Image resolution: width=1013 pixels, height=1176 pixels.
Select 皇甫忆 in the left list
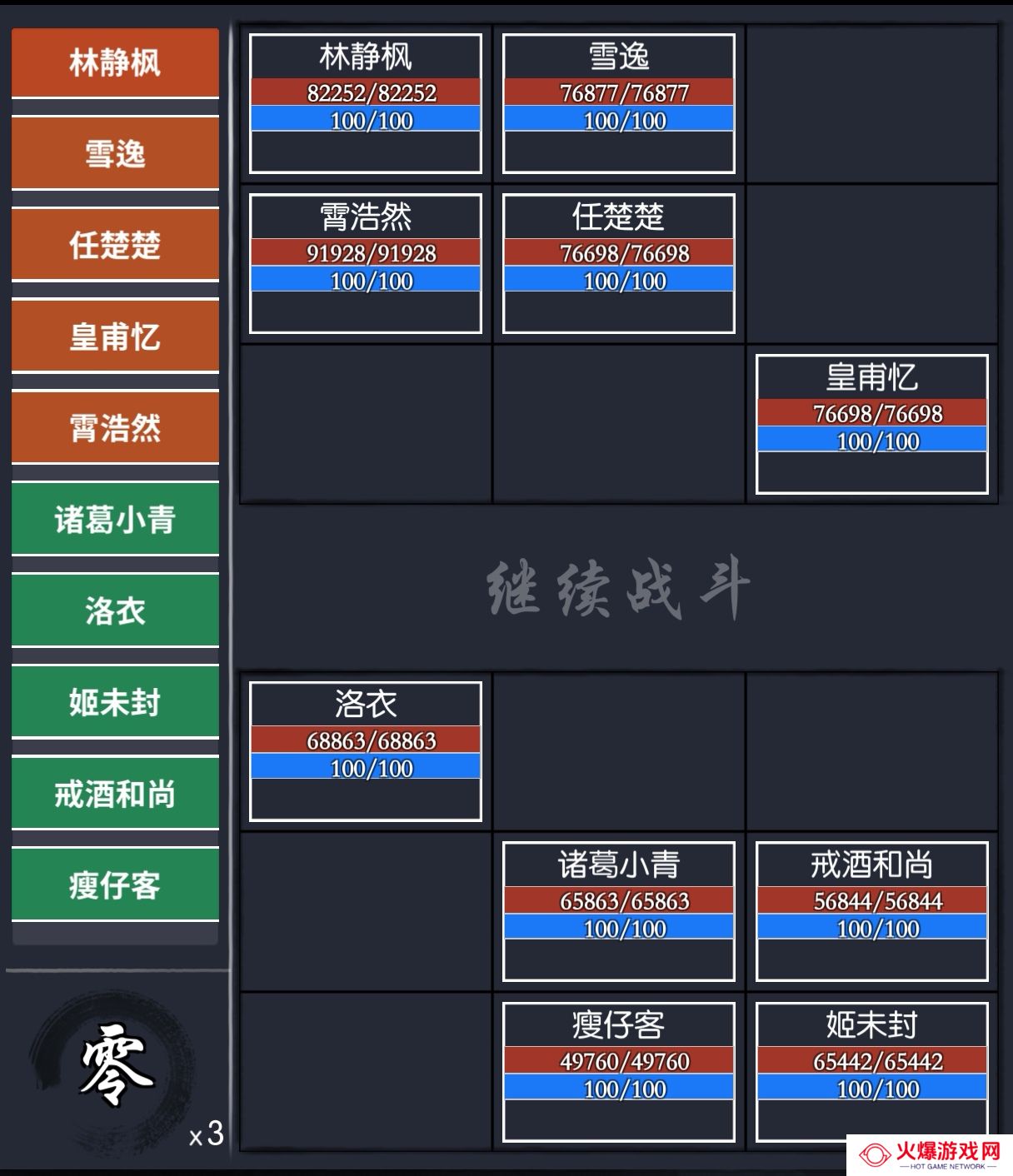pos(115,337)
